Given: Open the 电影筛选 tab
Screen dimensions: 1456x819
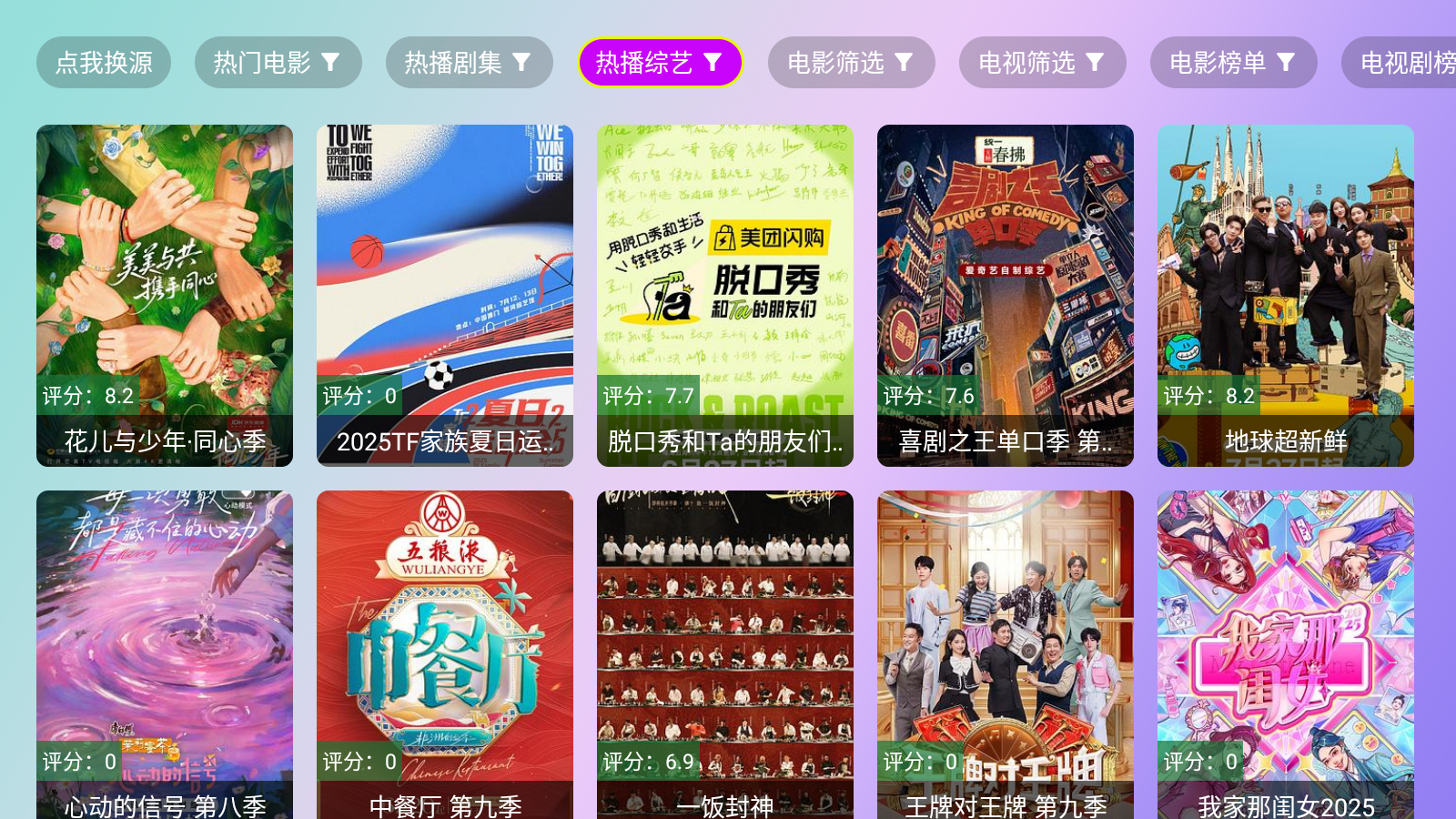Looking at the screenshot, I should [851, 63].
